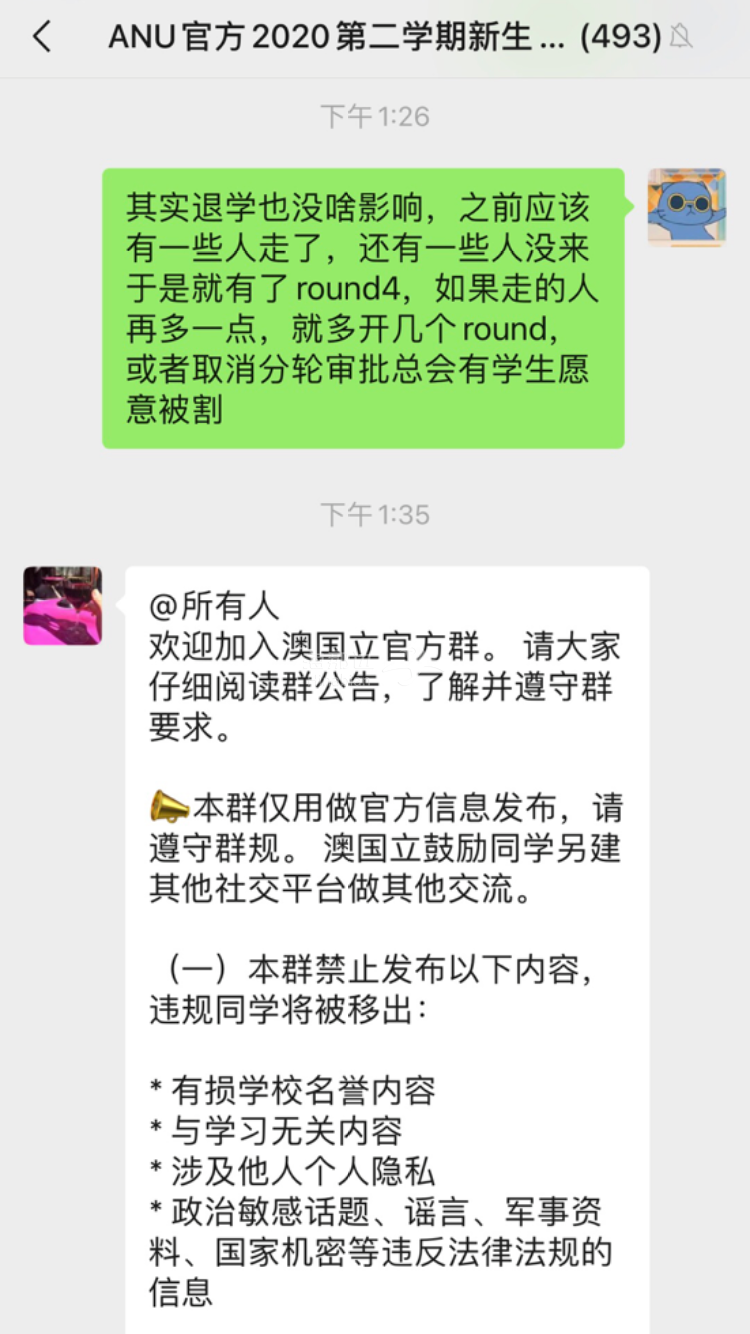Go back to the chat list
The image size is (750, 1334).
(x=42, y=38)
